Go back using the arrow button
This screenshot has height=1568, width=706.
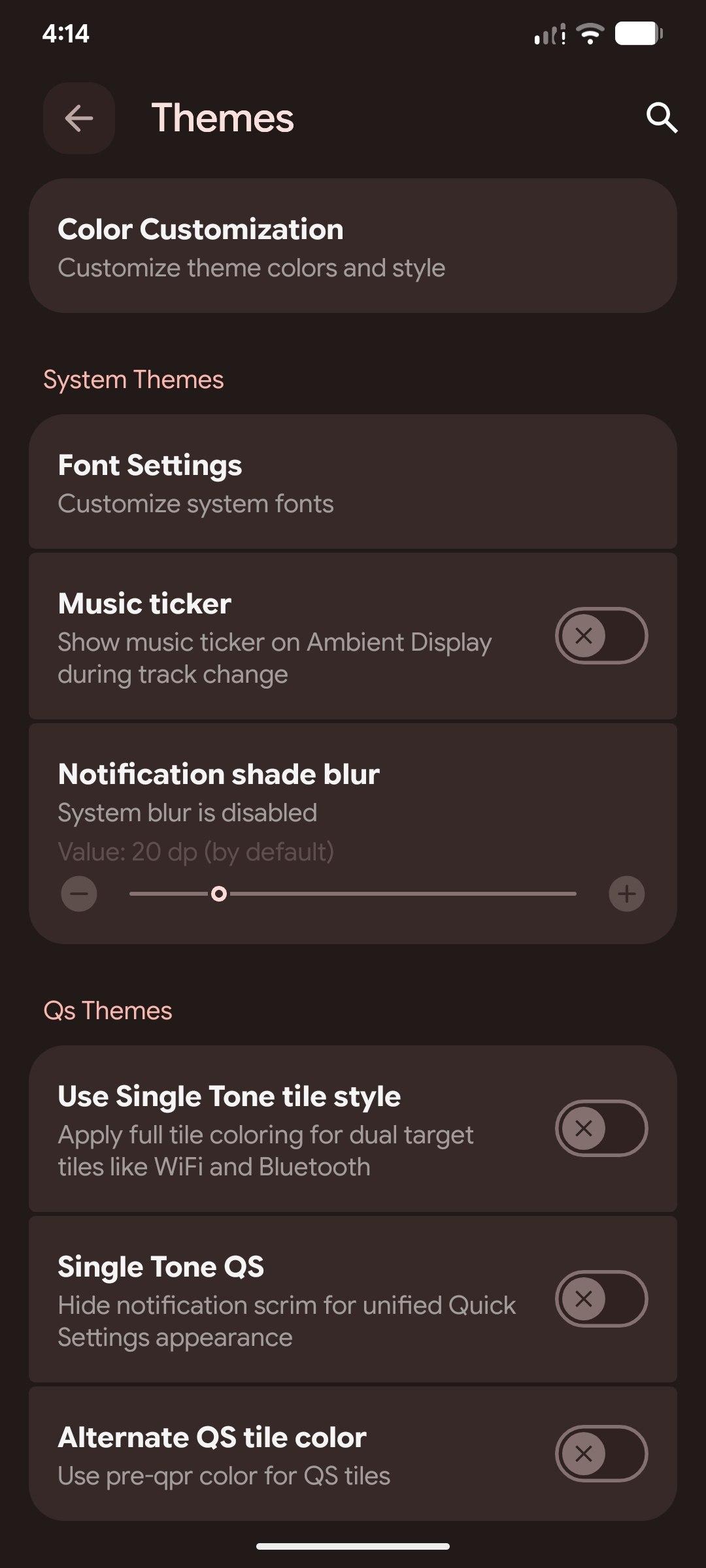(79, 118)
